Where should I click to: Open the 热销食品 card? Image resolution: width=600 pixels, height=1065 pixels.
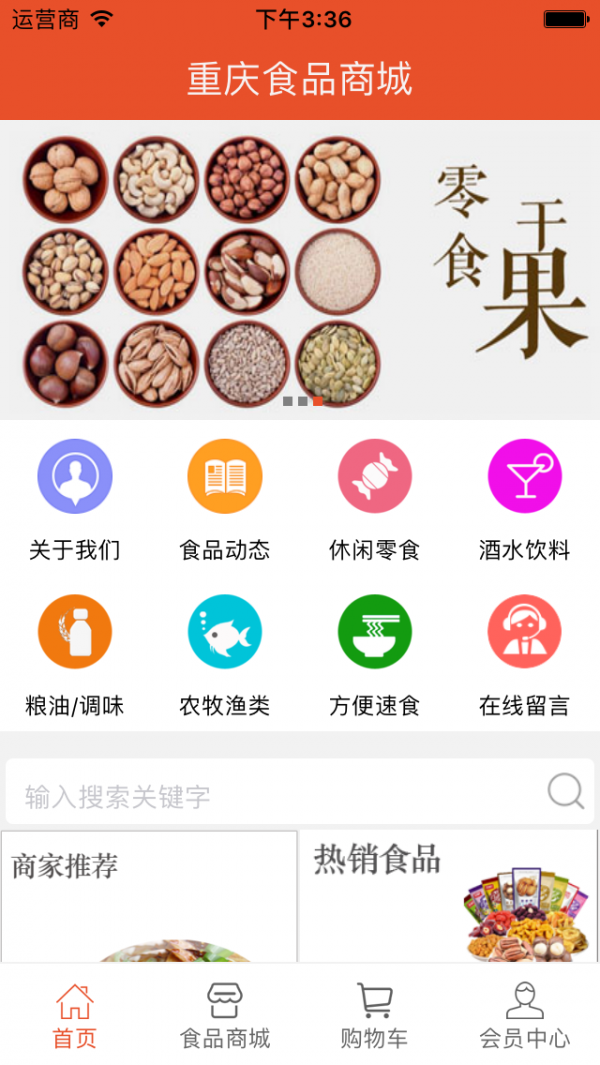pyautogui.click(x=448, y=895)
